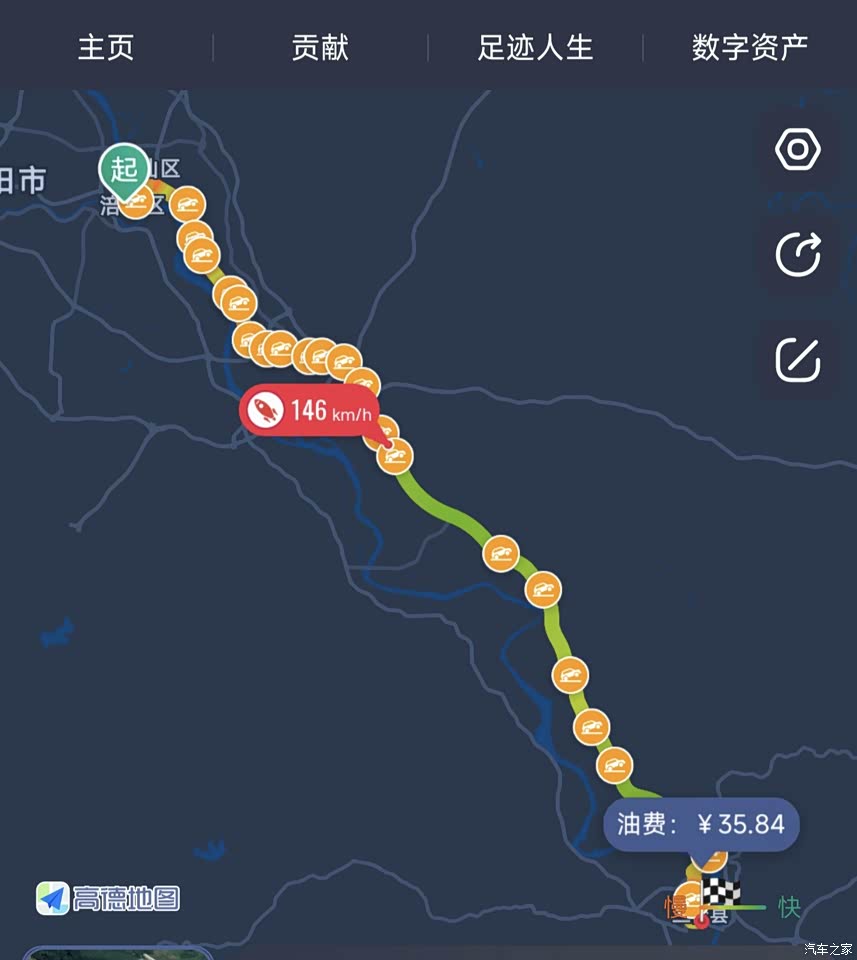Open the hexagon settings icon

(797, 150)
